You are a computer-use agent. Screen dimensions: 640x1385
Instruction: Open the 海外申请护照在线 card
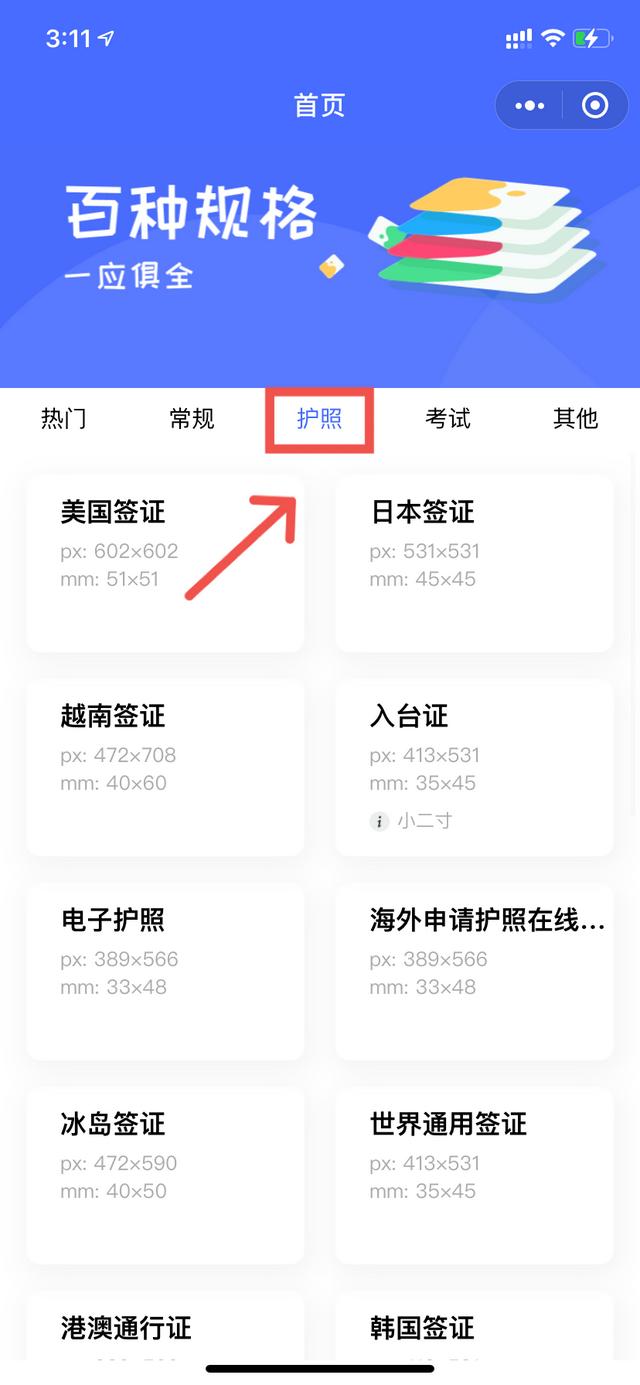[474, 971]
